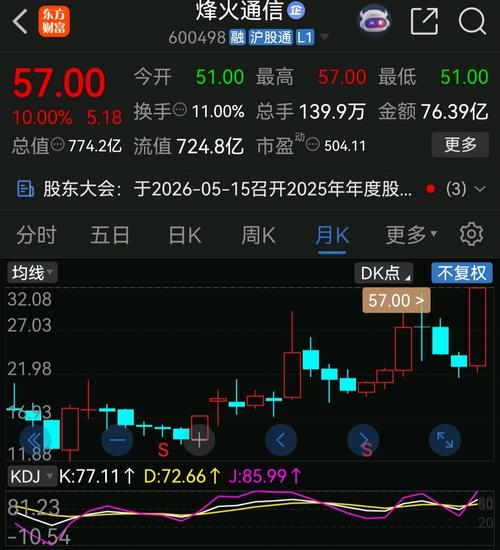Open the 更多 chart period dropdown
Image resolution: width=500 pixels, height=550 pixels.
(411, 235)
